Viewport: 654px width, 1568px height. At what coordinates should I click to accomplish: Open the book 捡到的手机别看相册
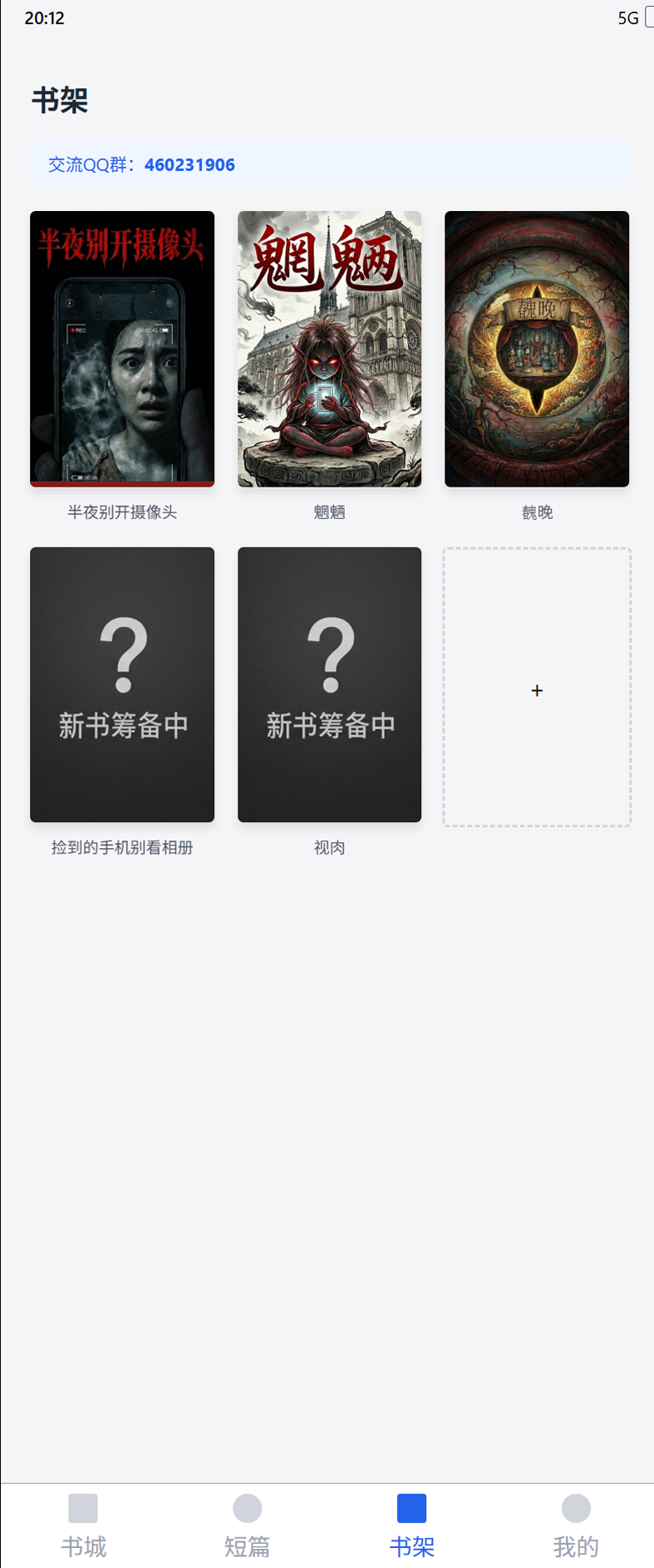[122, 684]
